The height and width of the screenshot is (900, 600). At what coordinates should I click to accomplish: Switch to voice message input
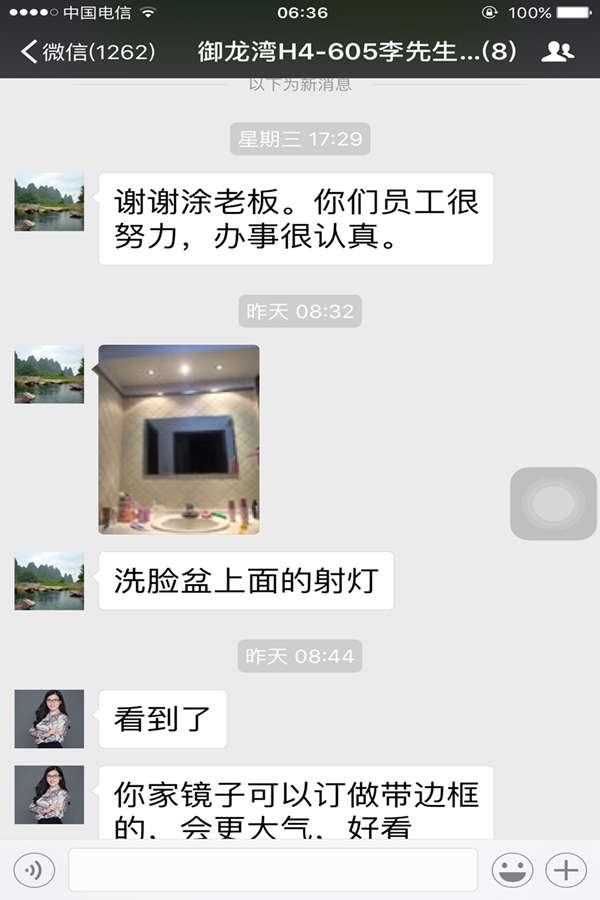point(33,870)
